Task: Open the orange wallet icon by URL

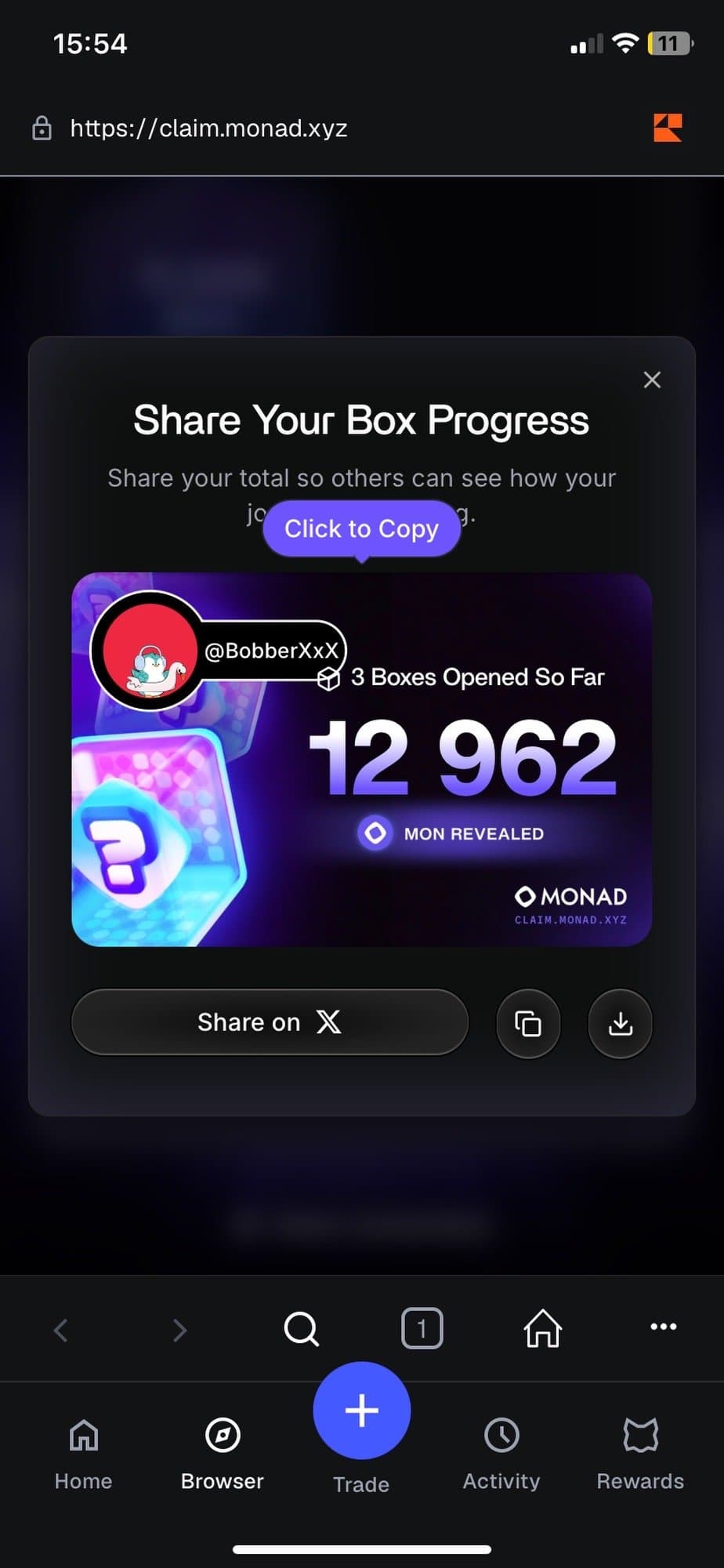Action: click(x=668, y=128)
